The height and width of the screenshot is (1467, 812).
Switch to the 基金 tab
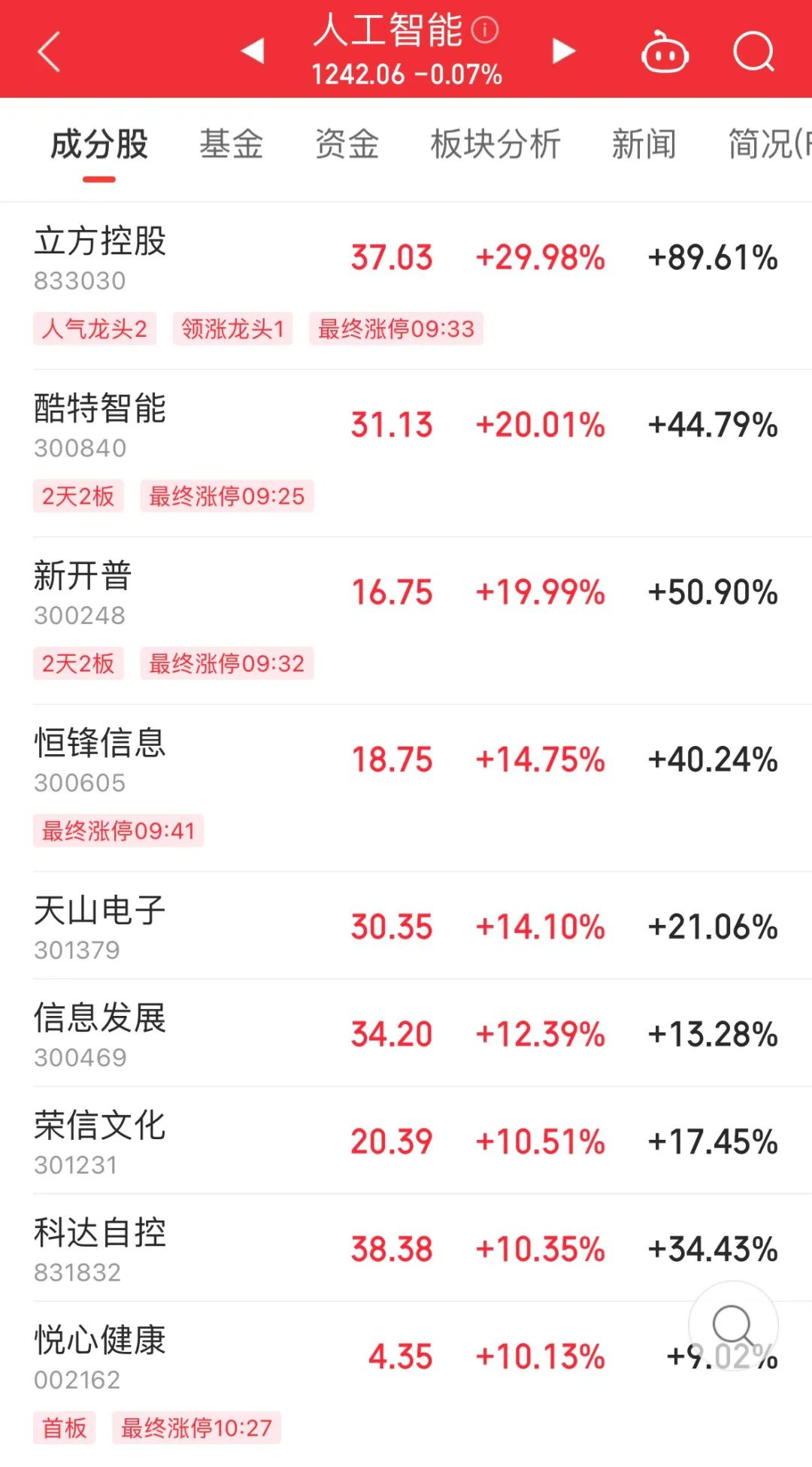pyautogui.click(x=231, y=144)
